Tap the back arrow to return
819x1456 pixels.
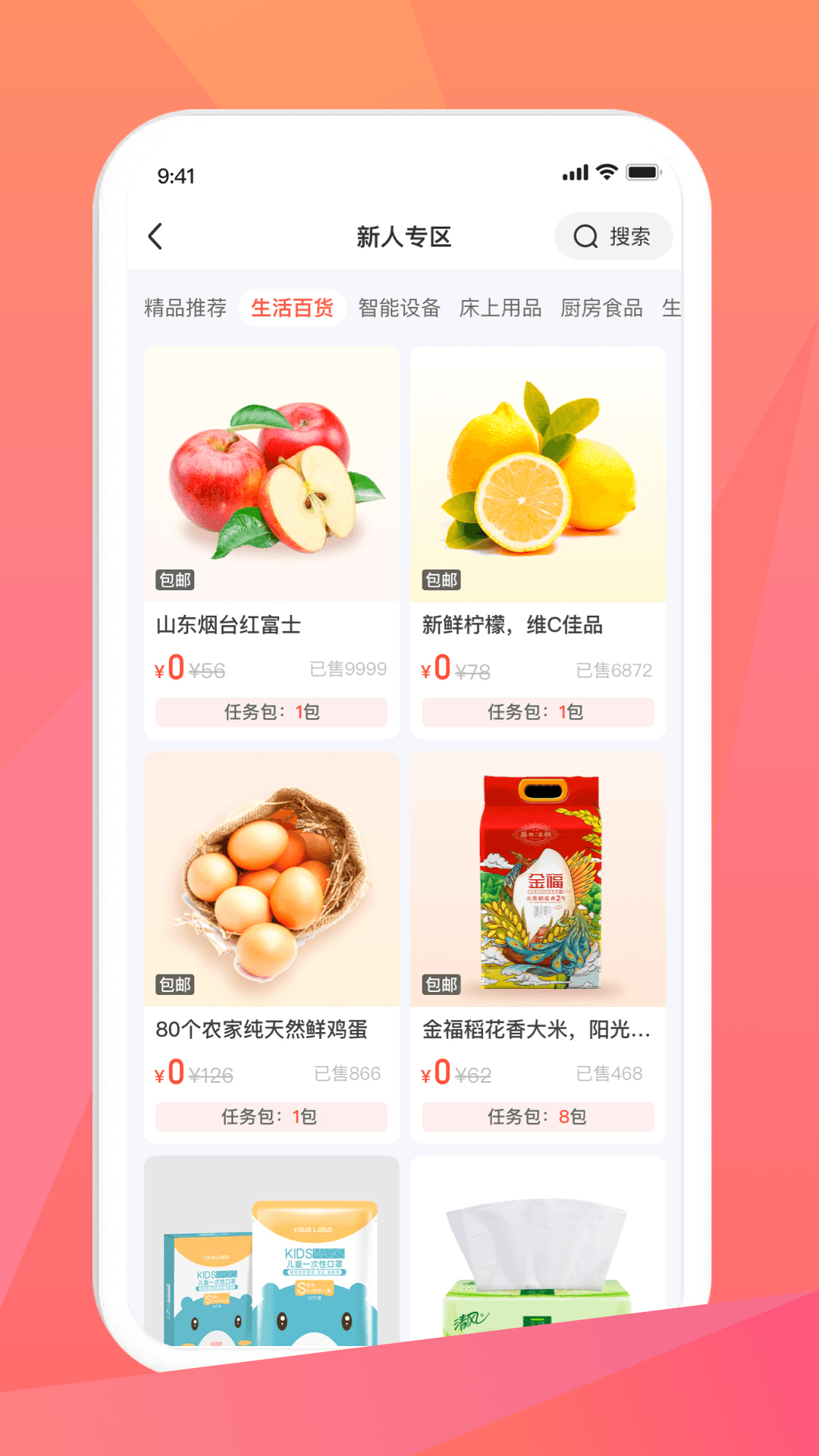156,237
